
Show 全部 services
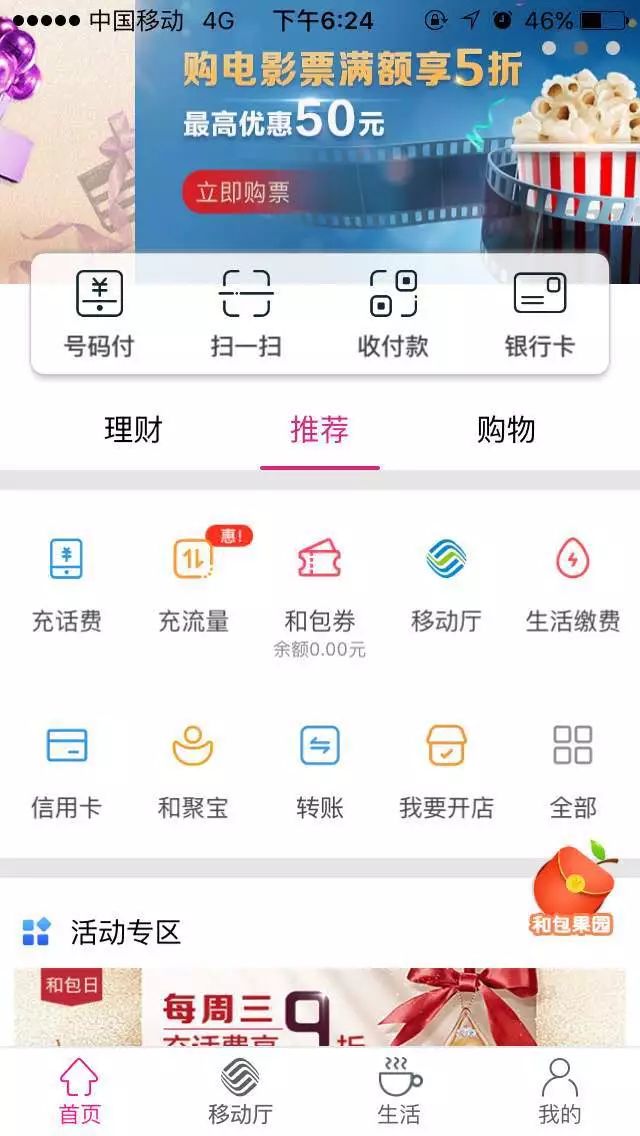tap(573, 772)
